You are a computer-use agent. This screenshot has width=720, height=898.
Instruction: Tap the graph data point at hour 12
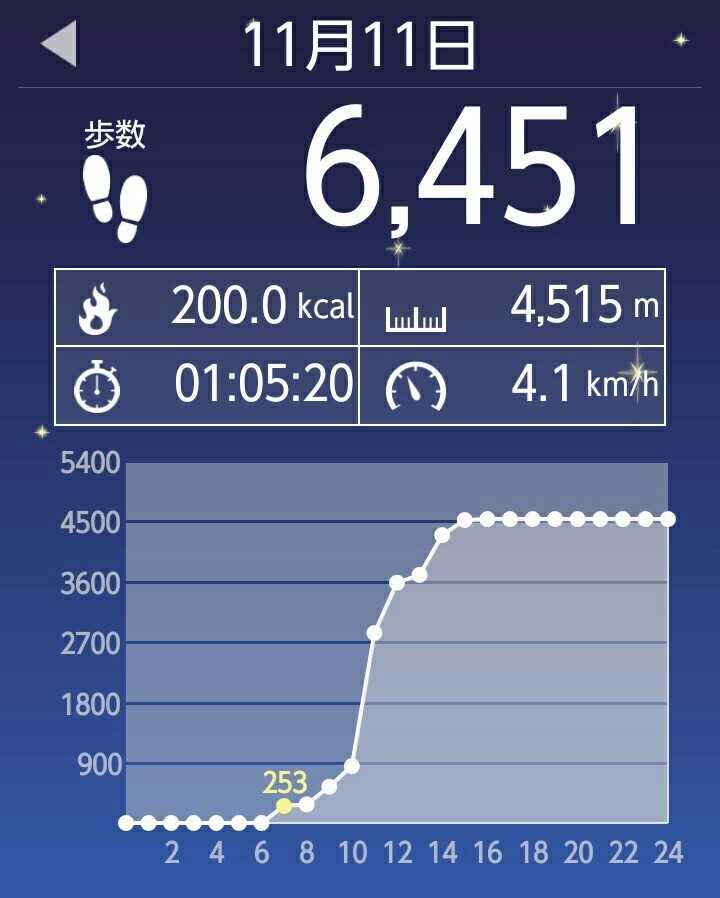point(397,582)
